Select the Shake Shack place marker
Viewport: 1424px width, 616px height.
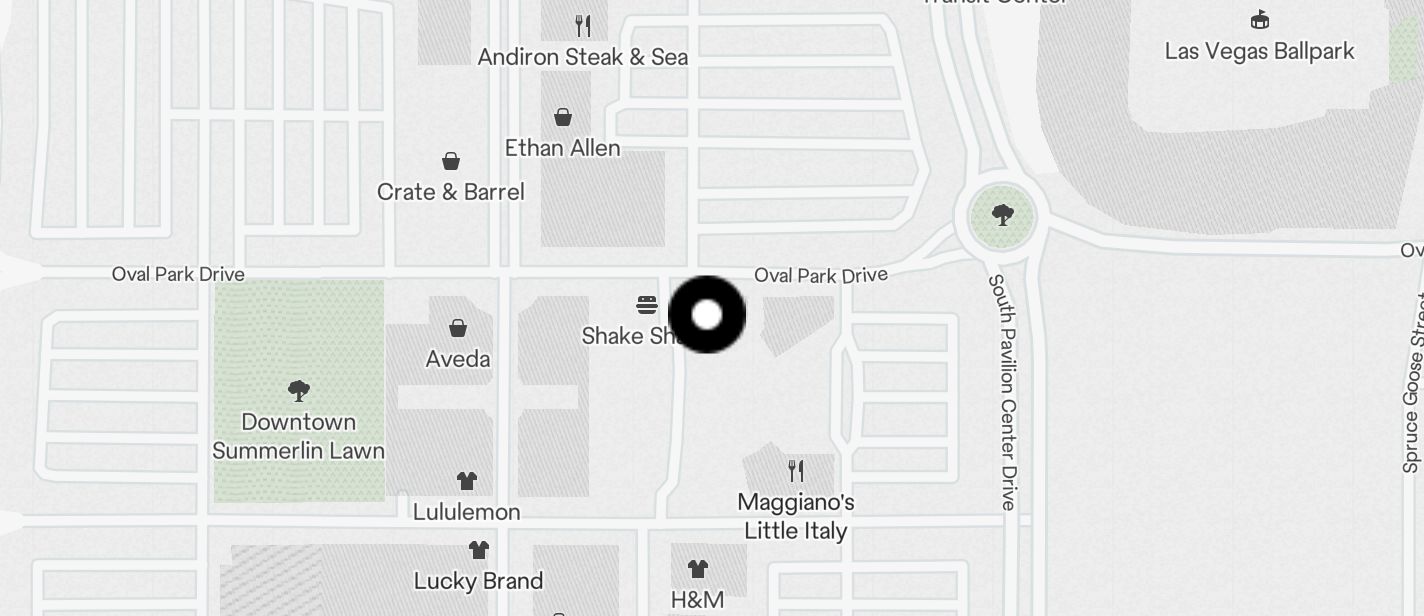click(647, 305)
